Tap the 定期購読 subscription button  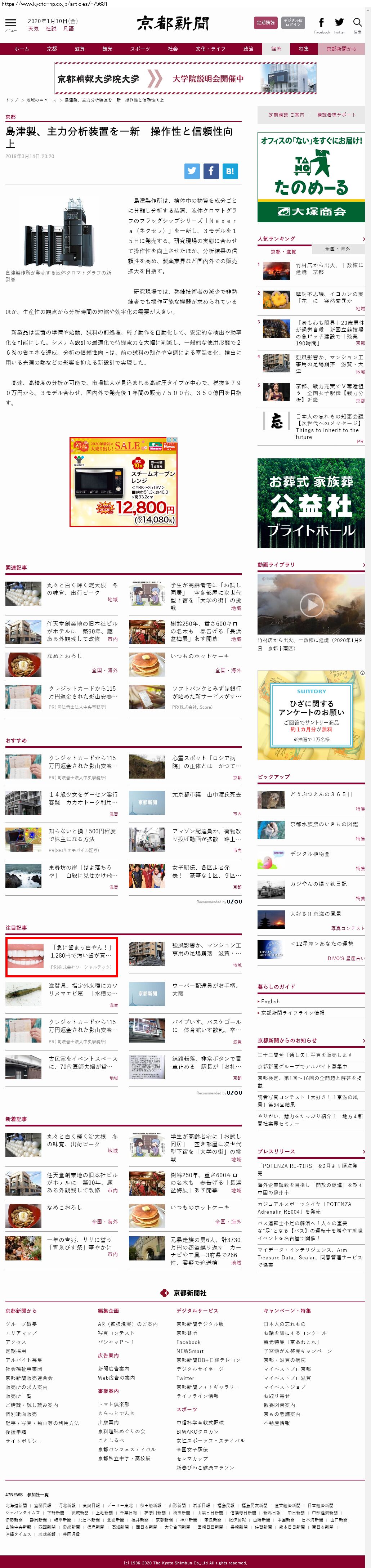pos(265,23)
